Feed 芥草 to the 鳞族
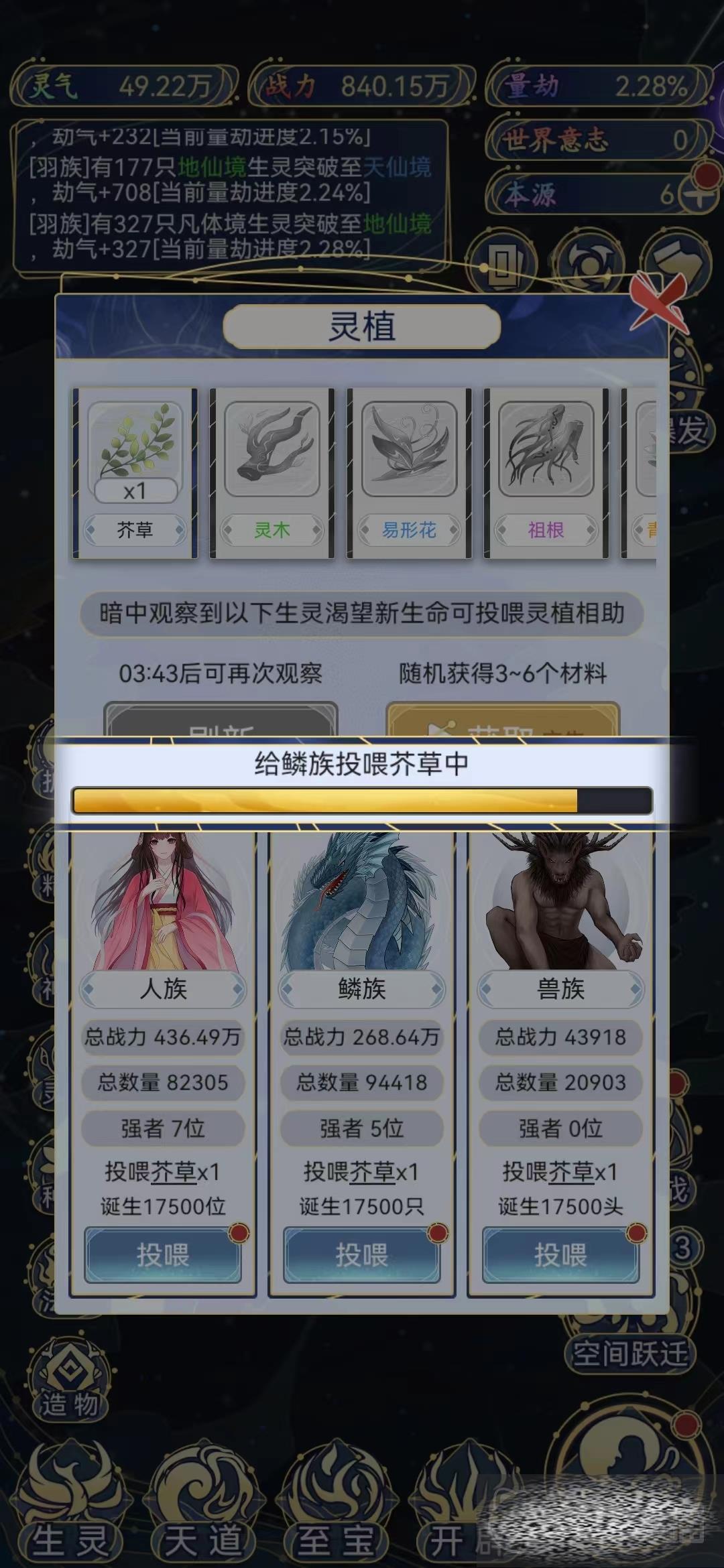The height and width of the screenshot is (1568, 724). [x=361, y=1255]
